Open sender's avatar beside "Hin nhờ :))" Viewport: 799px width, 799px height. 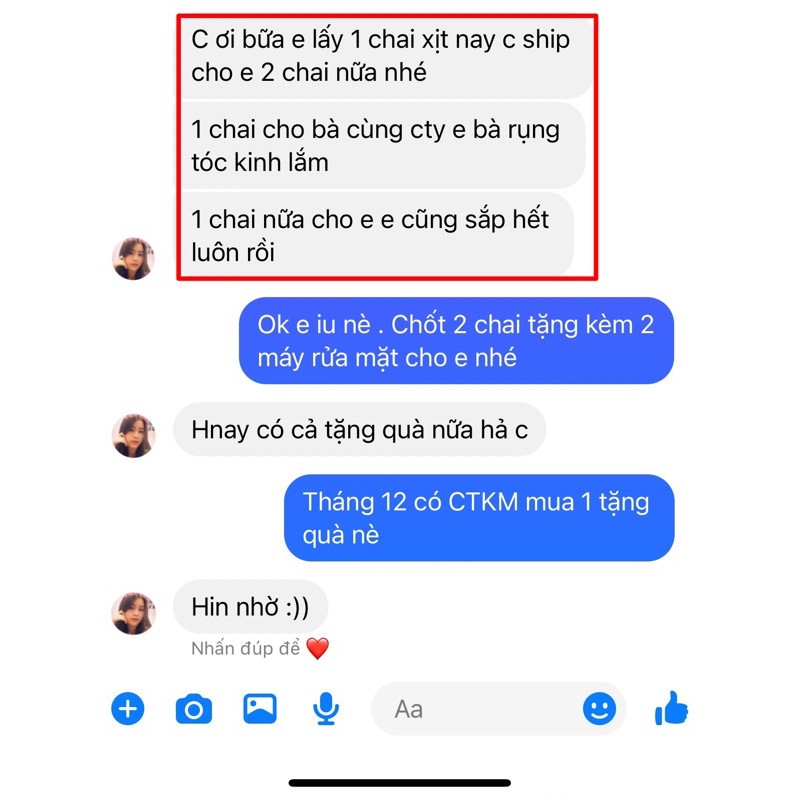(133, 612)
